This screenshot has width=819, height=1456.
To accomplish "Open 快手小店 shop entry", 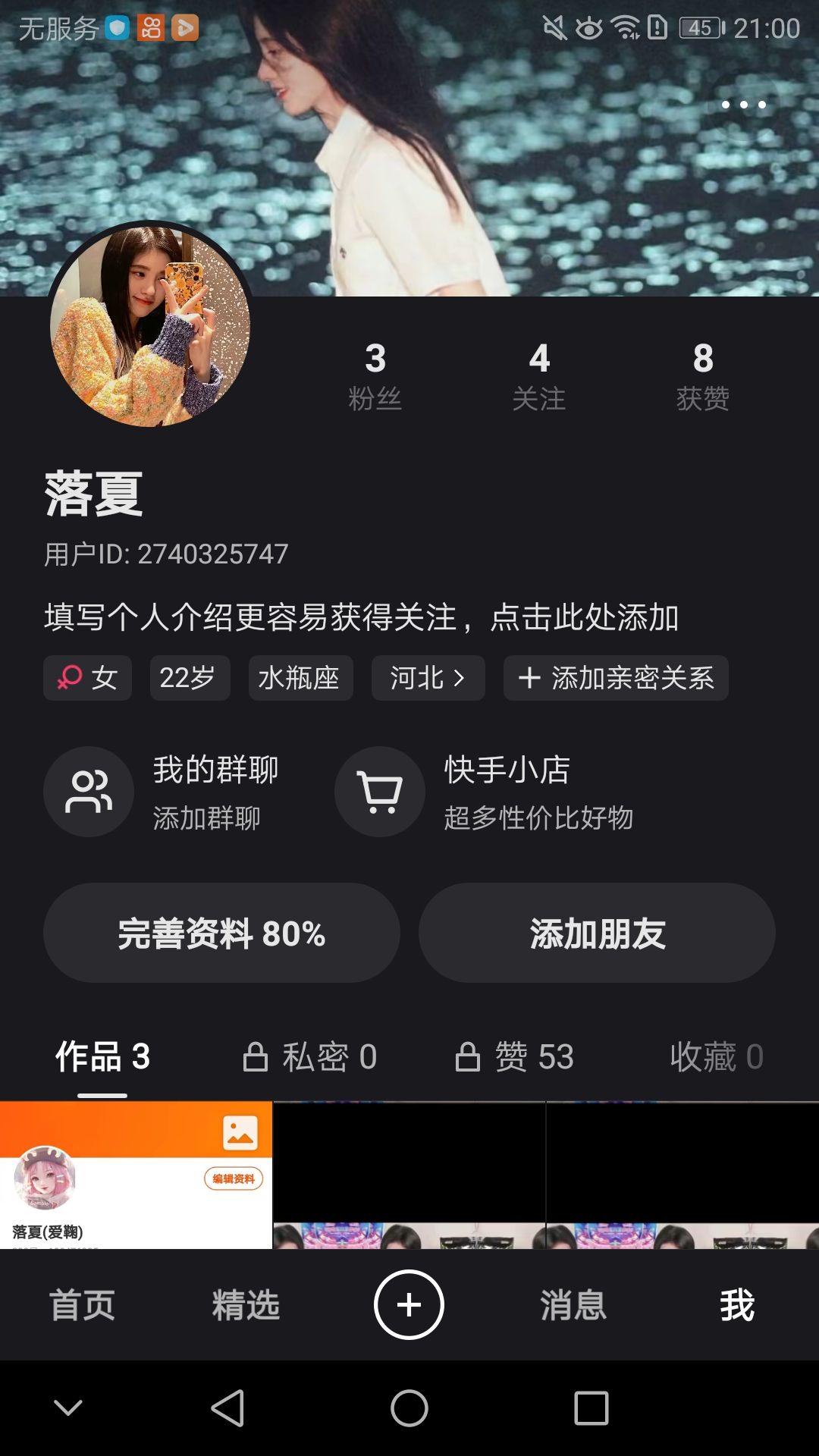I will [485, 792].
